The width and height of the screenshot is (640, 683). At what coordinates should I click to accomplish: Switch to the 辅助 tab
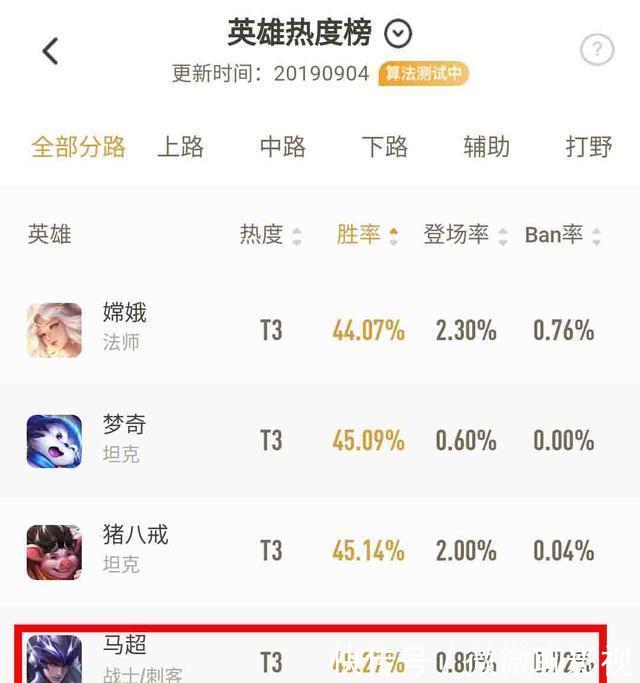point(487,147)
